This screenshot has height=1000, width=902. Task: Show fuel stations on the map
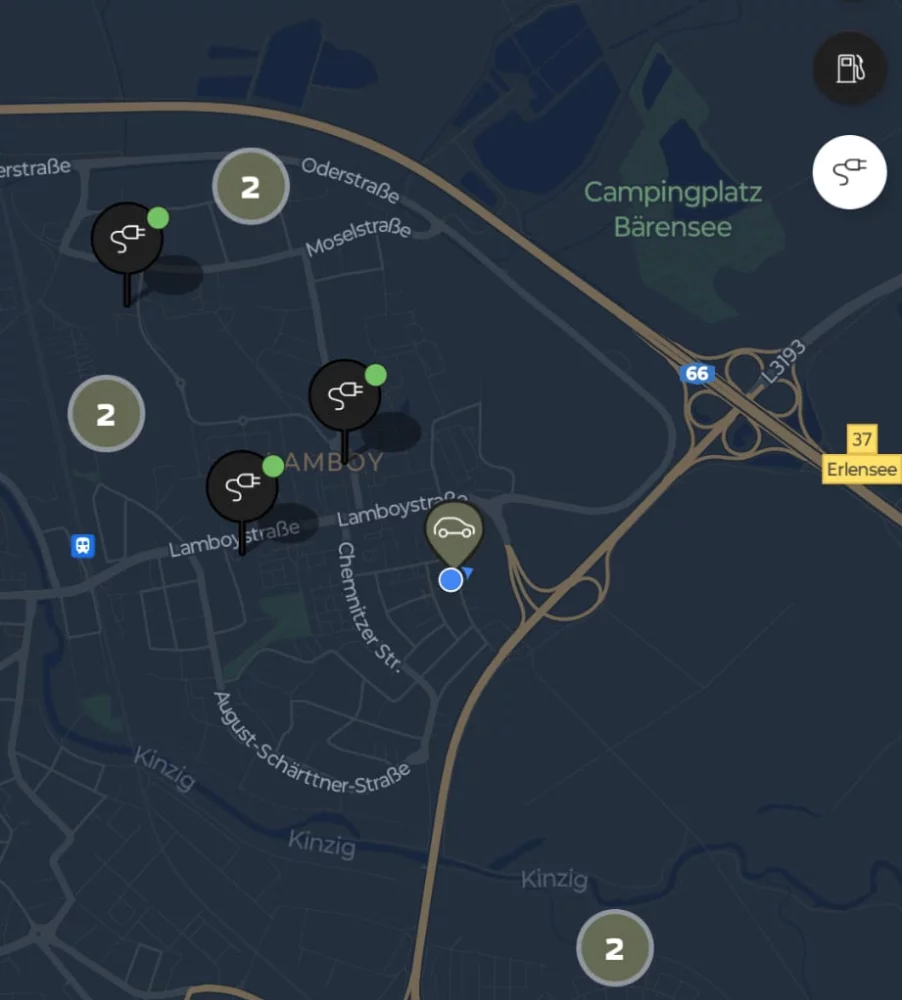click(x=849, y=69)
